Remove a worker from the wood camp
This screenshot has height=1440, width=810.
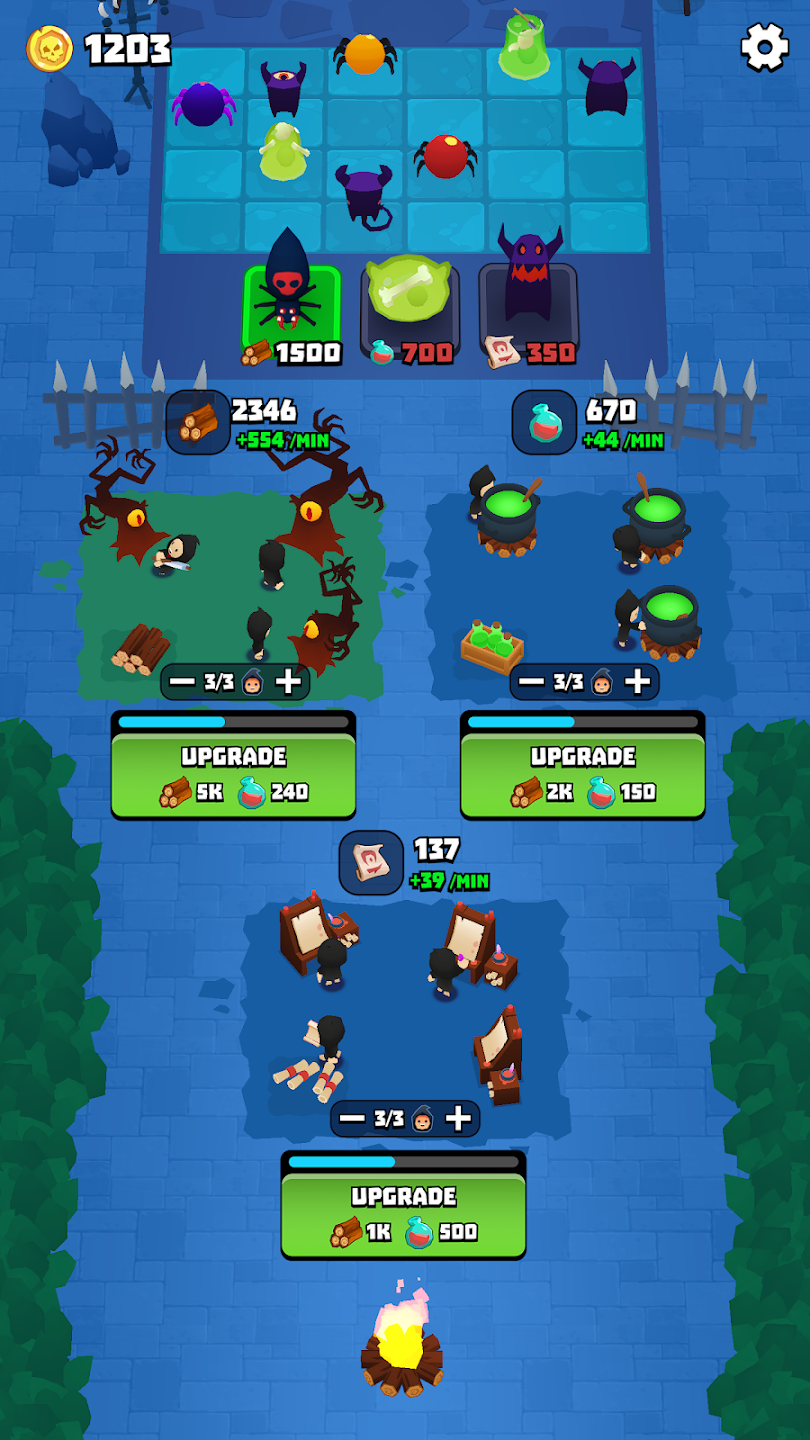click(181, 682)
